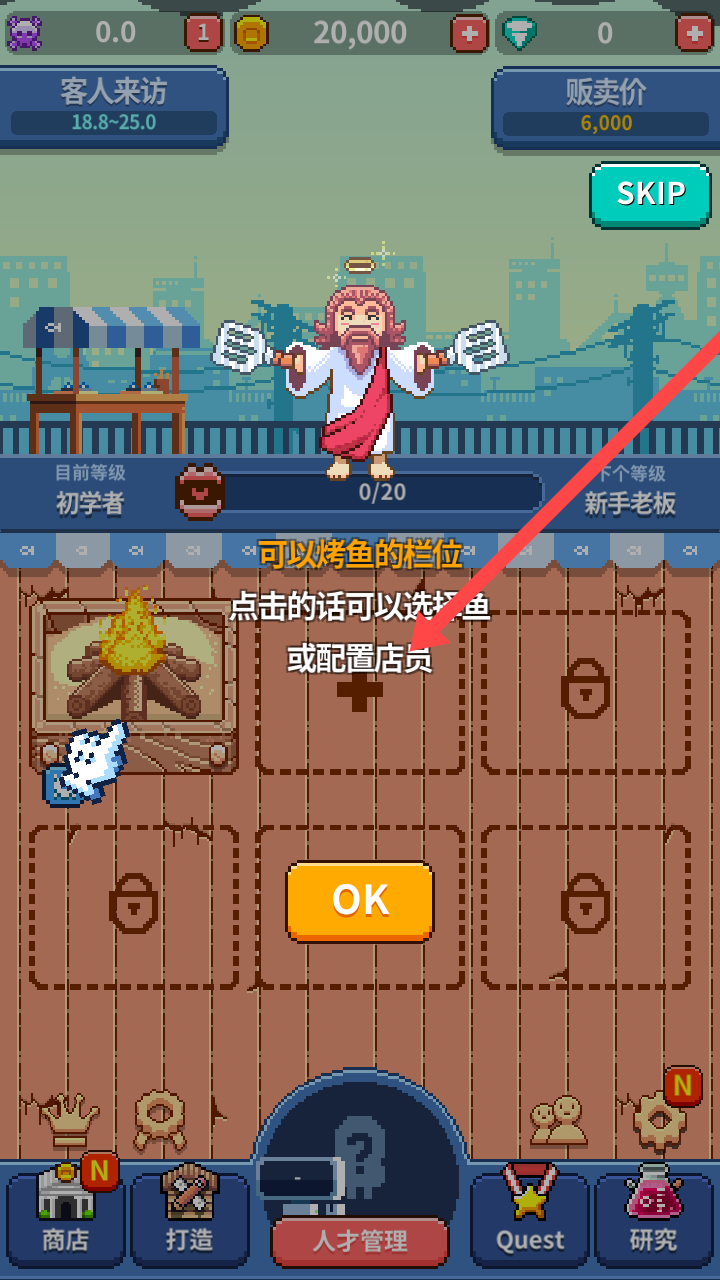Tap the red 1 badge beside skull counter

[x=203, y=34]
